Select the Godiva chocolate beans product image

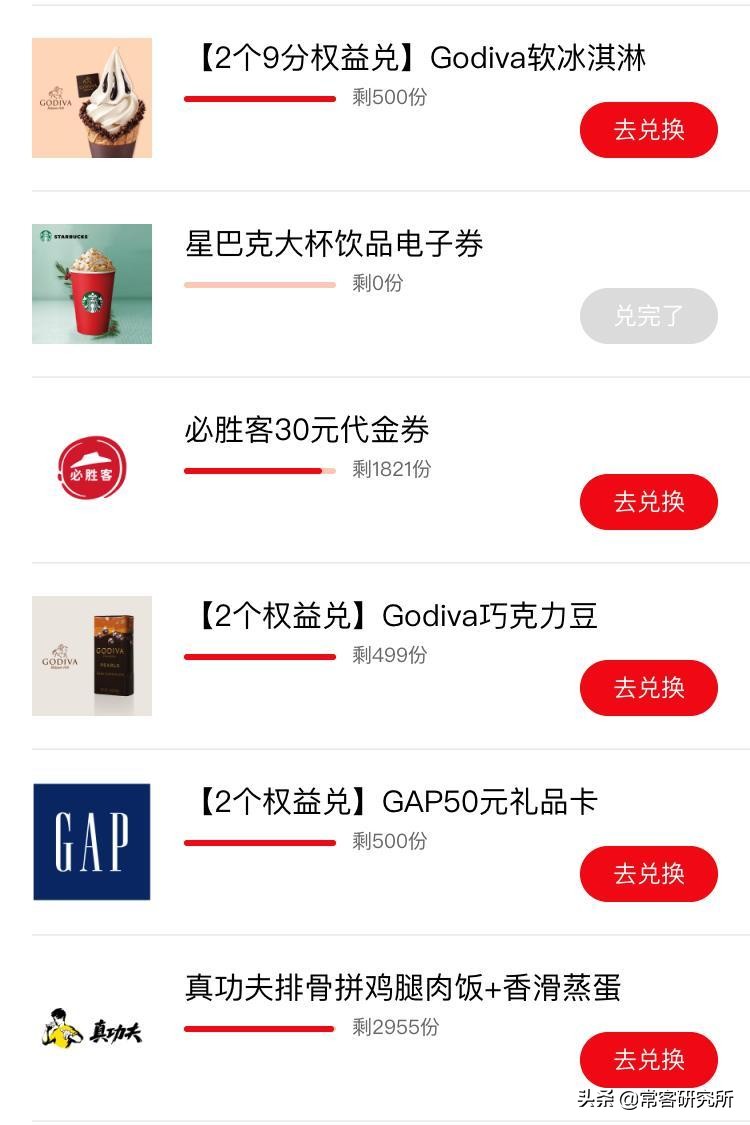(92, 655)
